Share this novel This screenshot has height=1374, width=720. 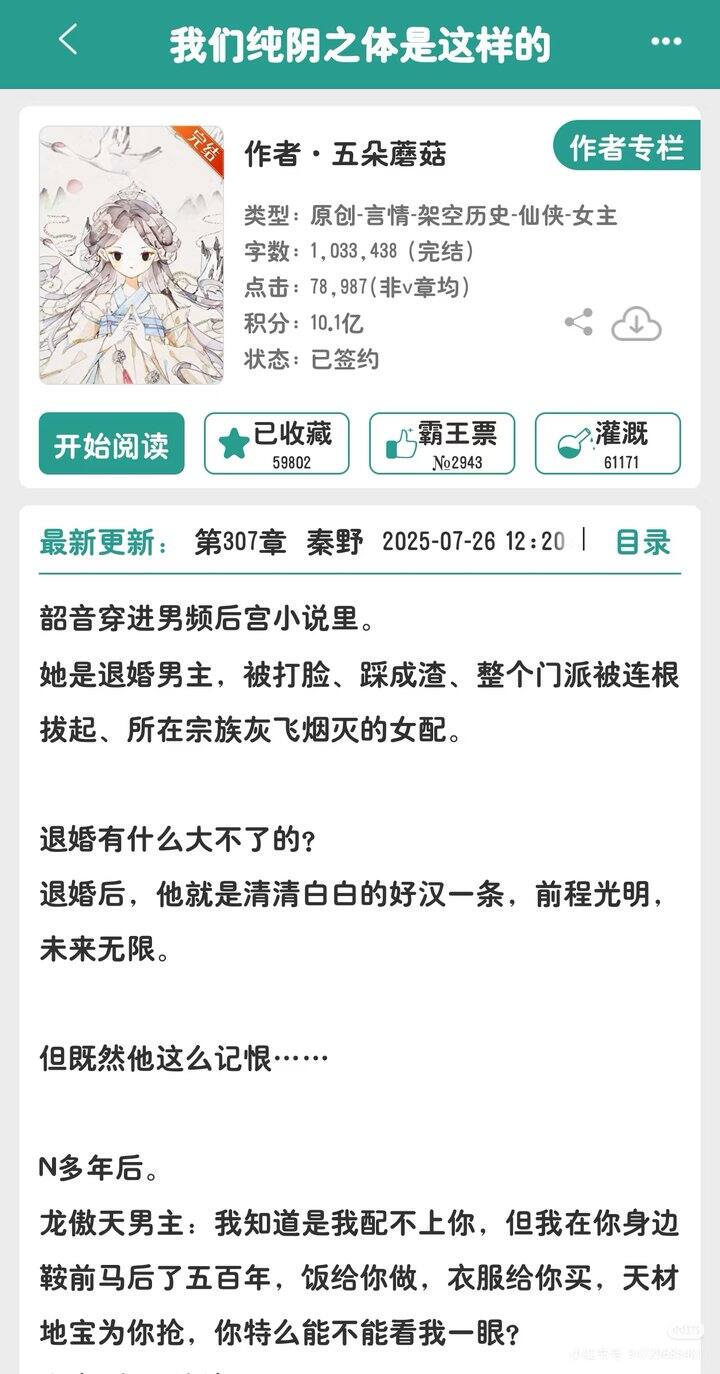point(578,322)
